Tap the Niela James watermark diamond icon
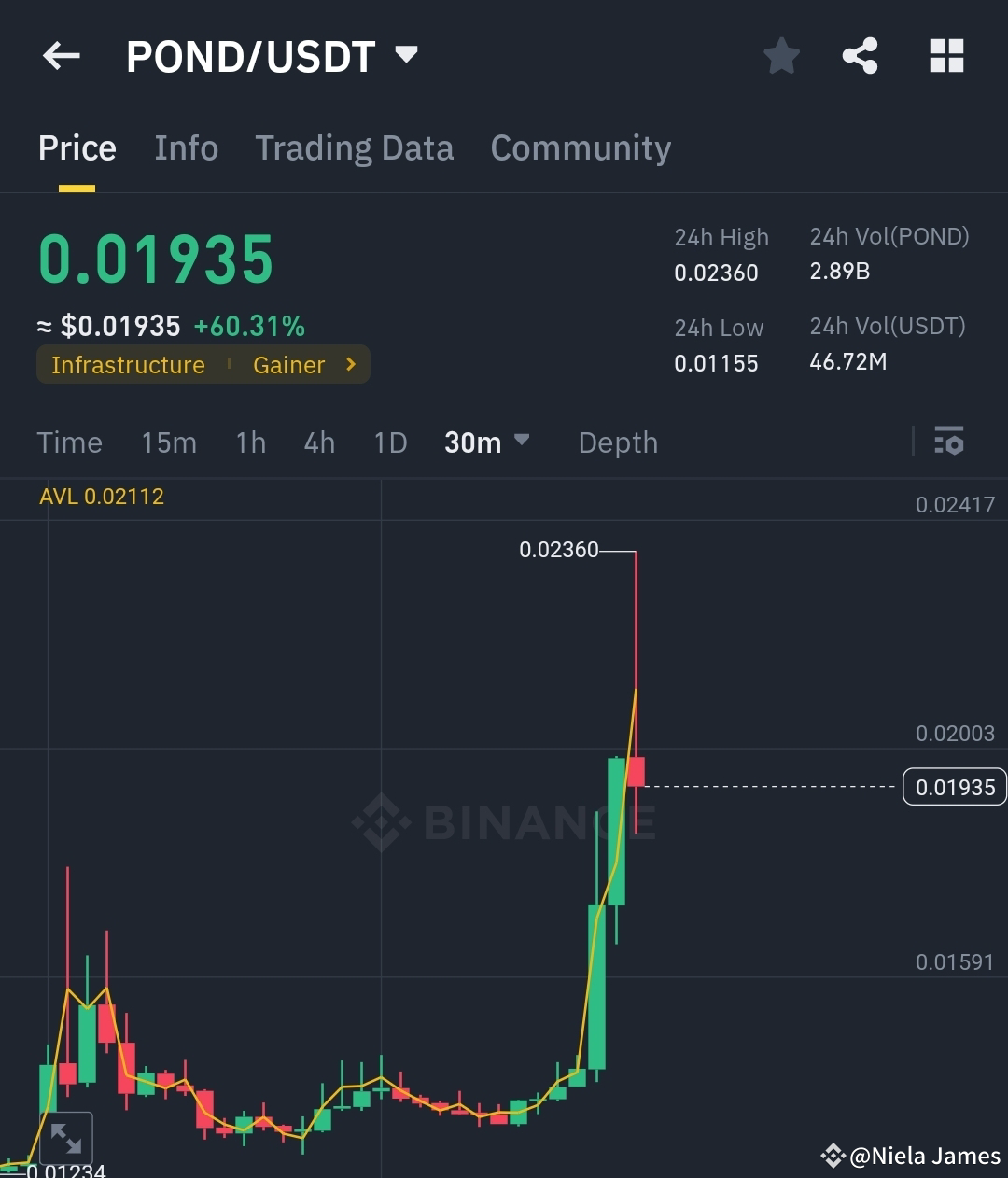The image size is (1008, 1178). 833,1156
